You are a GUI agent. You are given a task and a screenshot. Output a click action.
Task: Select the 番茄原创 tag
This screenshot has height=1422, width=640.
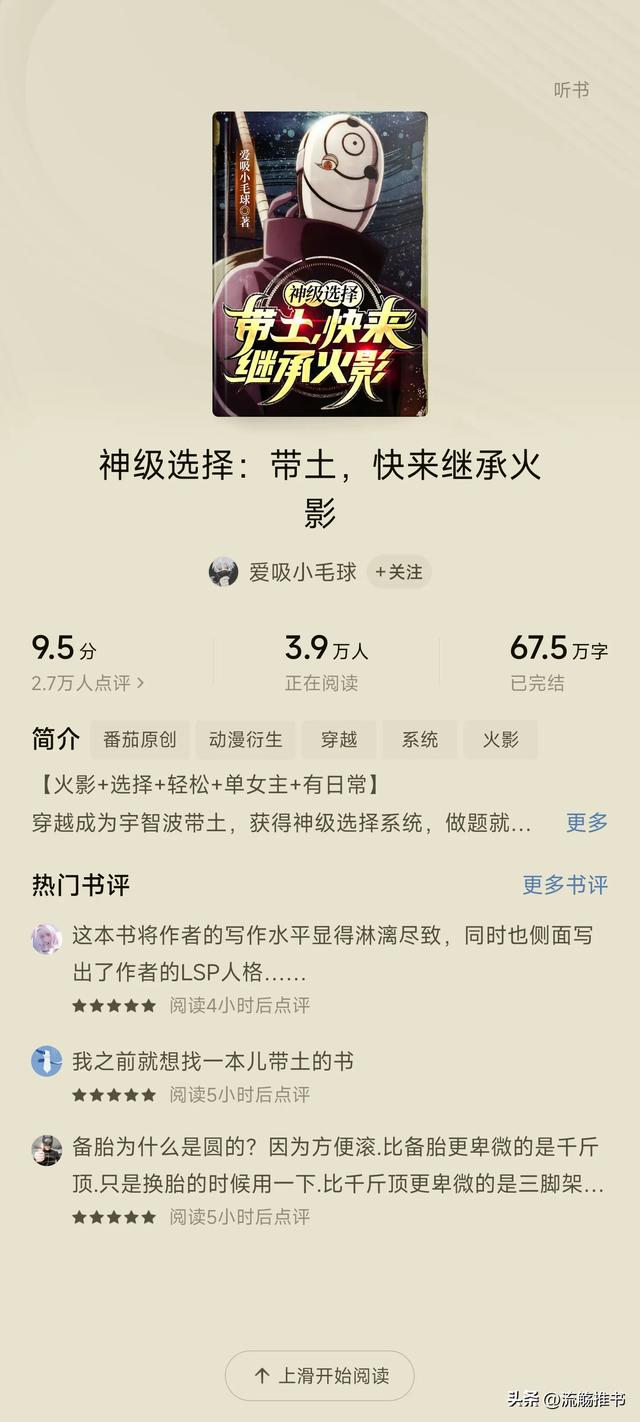click(x=140, y=740)
